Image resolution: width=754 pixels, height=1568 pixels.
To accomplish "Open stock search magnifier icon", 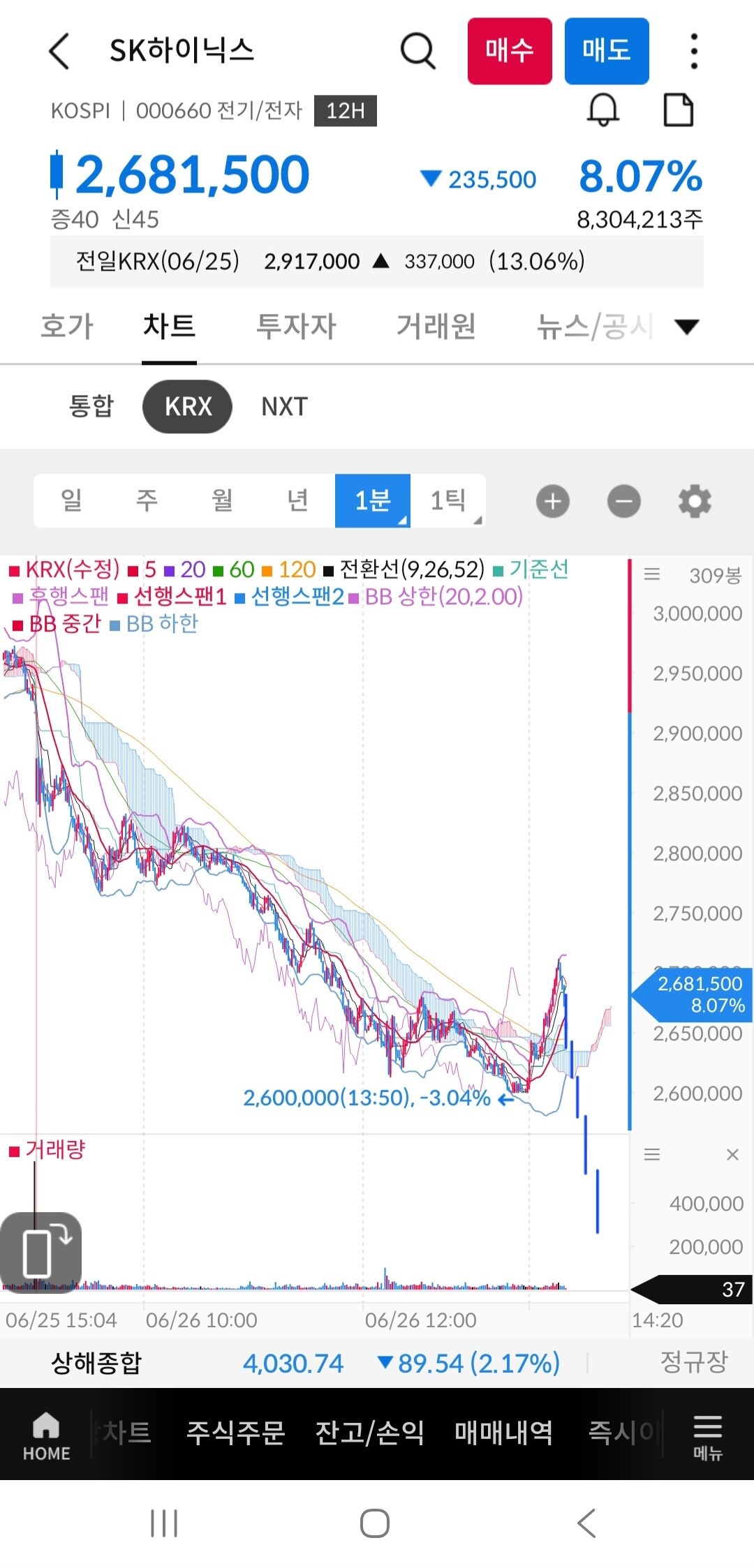I will 417,51.
